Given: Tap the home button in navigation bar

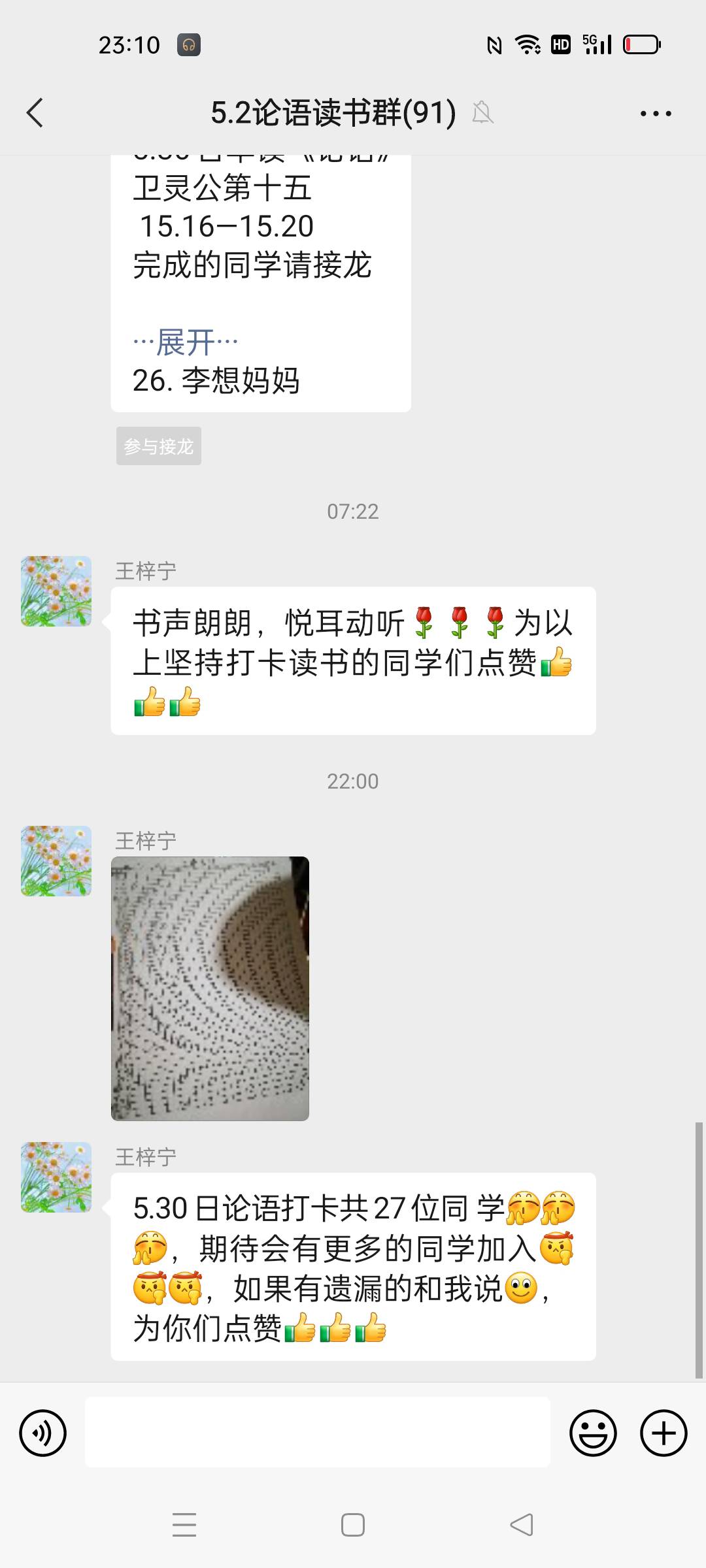Looking at the screenshot, I should (352, 1525).
